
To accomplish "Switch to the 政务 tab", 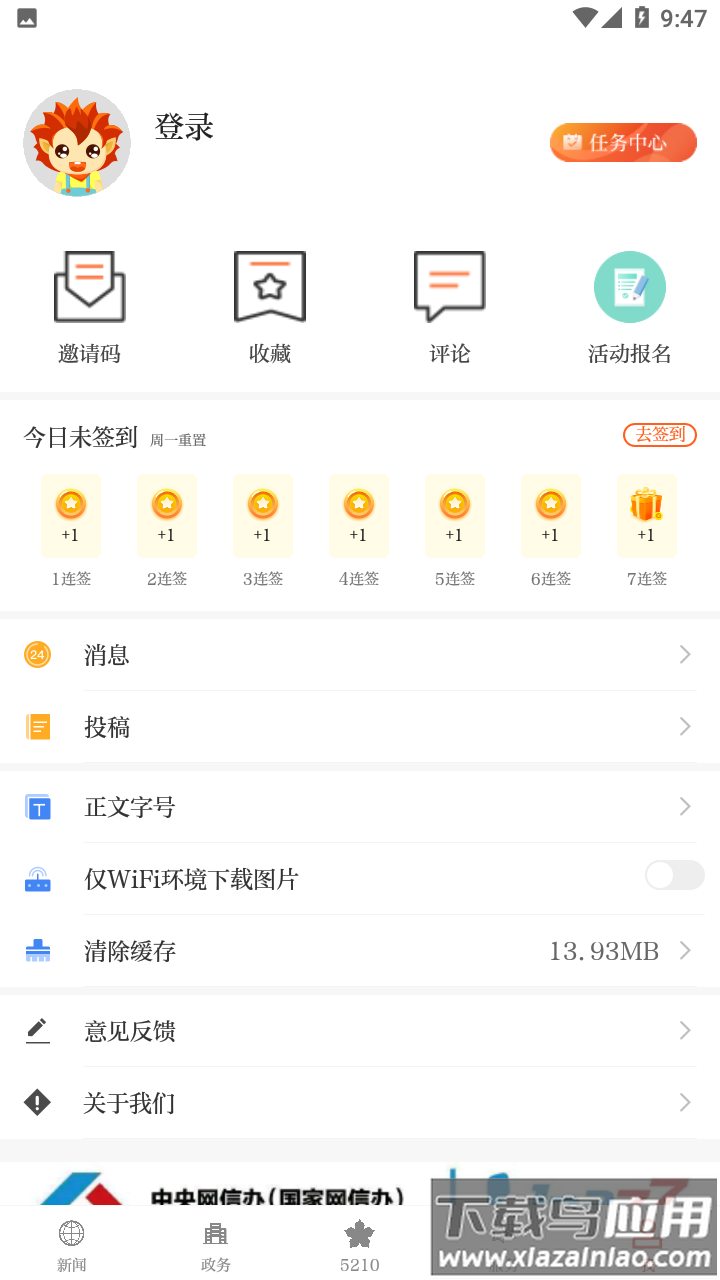I will pos(215,1243).
